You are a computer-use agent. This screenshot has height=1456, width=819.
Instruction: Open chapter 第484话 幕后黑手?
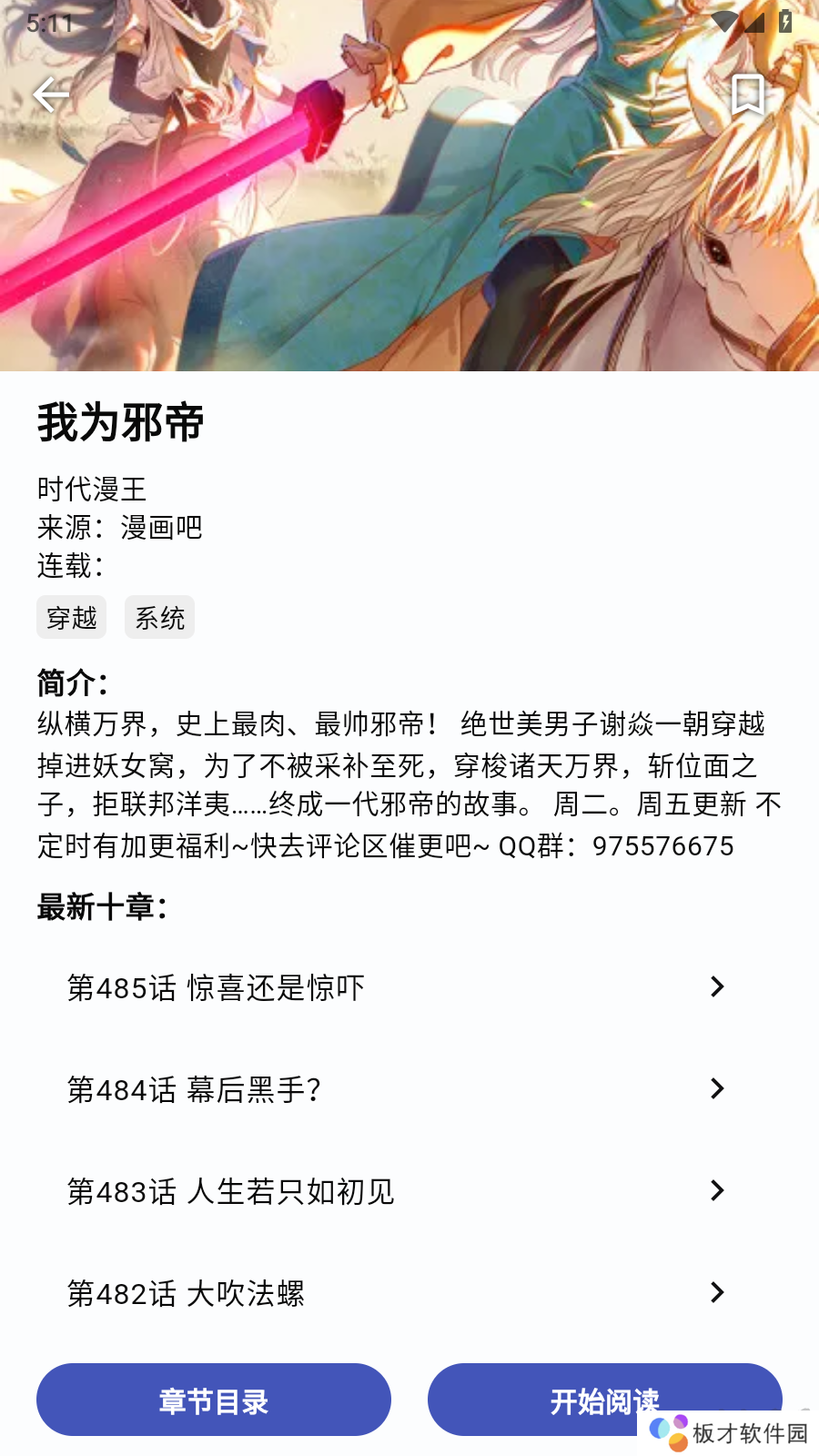396,1089
